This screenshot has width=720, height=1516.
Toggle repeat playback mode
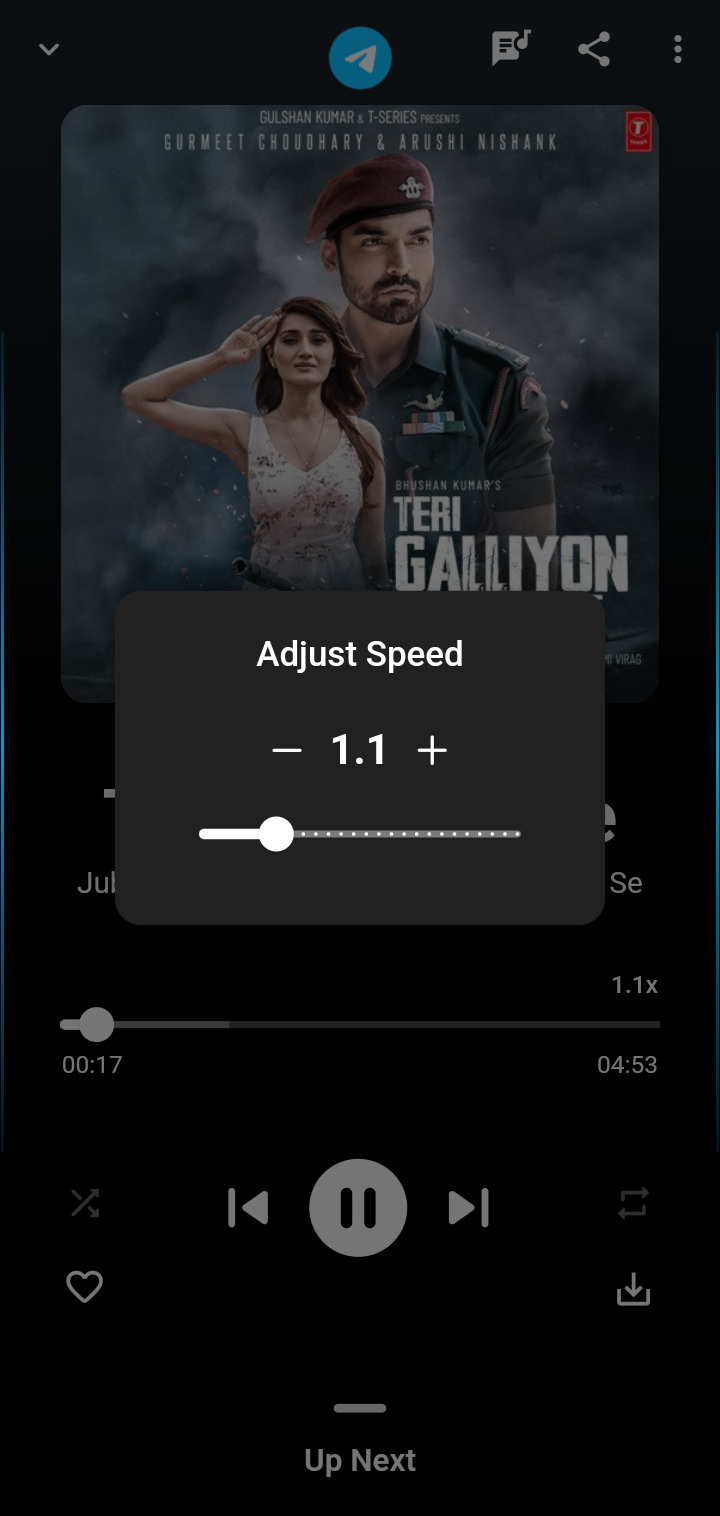633,1203
